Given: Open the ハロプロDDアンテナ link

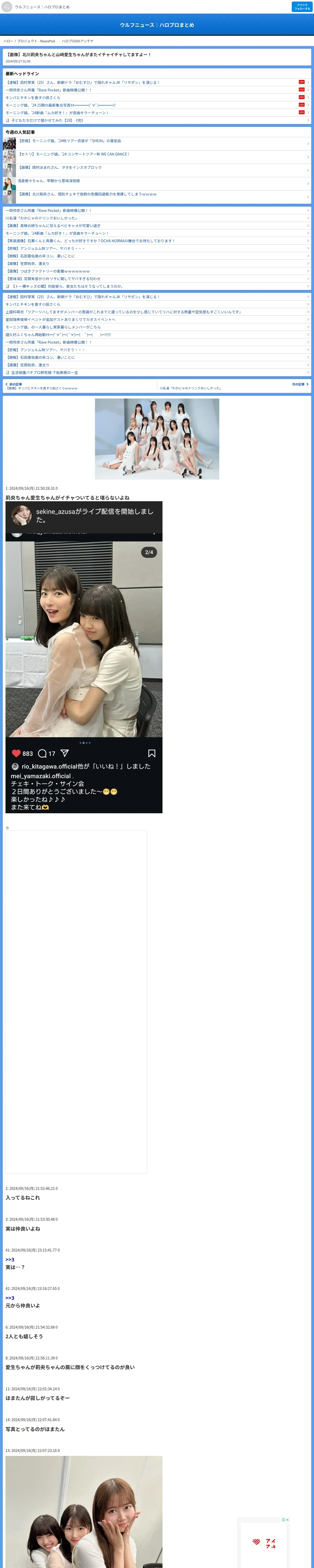Looking at the screenshot, I should point(77,41).
